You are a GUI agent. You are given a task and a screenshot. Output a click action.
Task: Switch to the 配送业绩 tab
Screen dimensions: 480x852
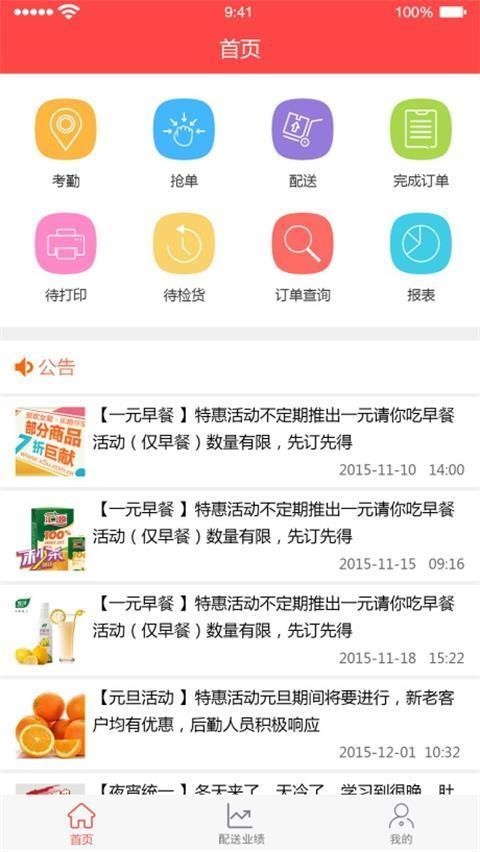coord(241,823)
